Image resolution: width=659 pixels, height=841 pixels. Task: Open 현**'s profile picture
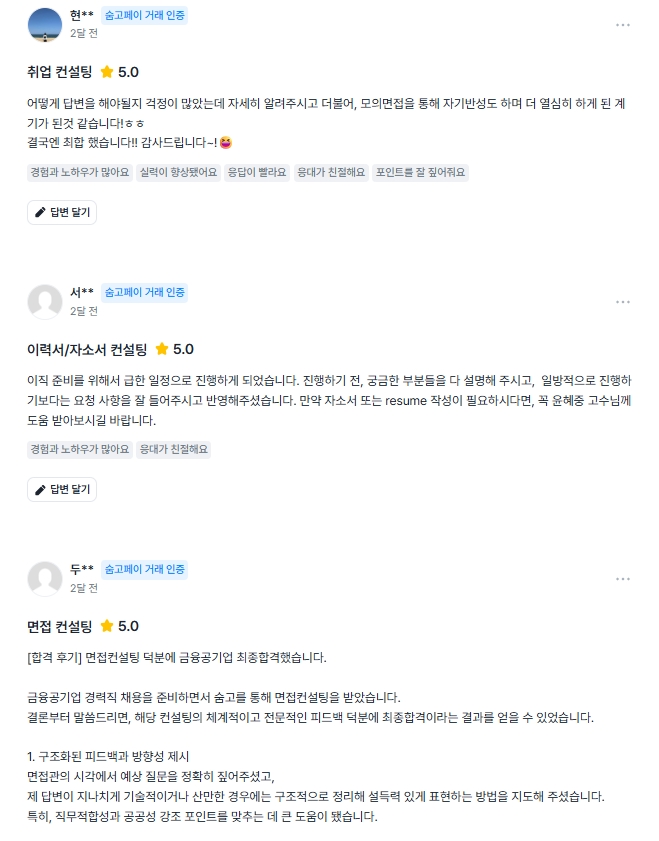click(x=45, y=24)
